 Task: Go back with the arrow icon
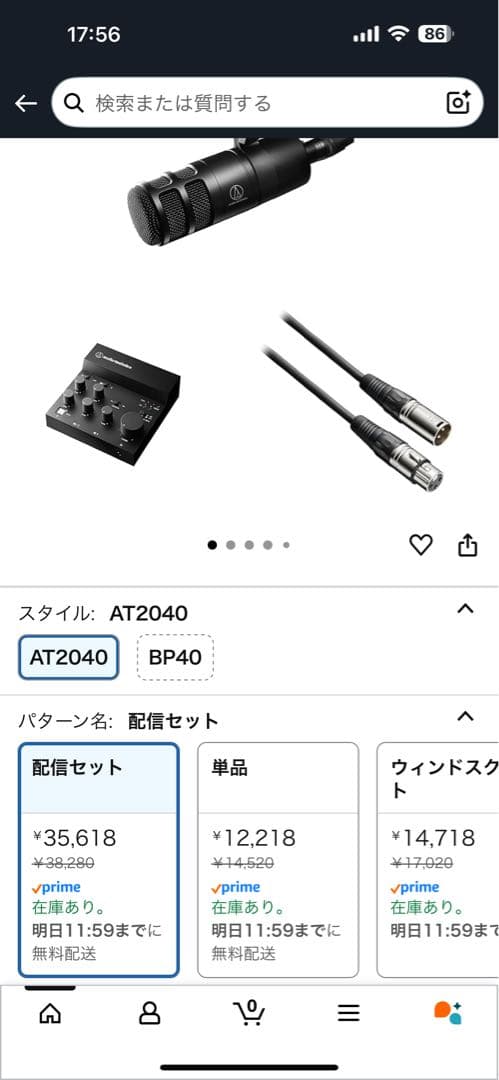click(26, 103)
